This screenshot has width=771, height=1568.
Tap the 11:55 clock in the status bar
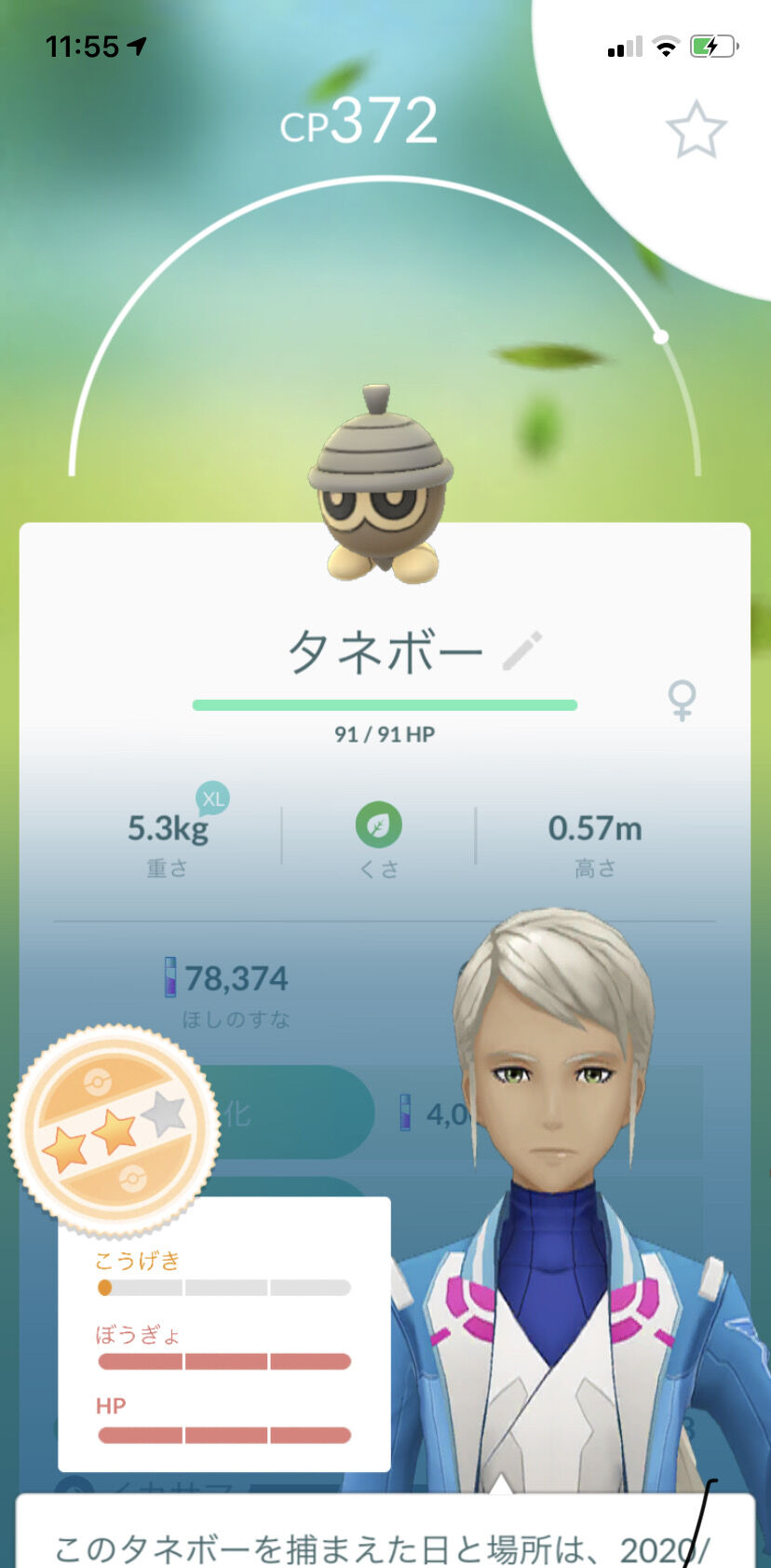point(77,43)
